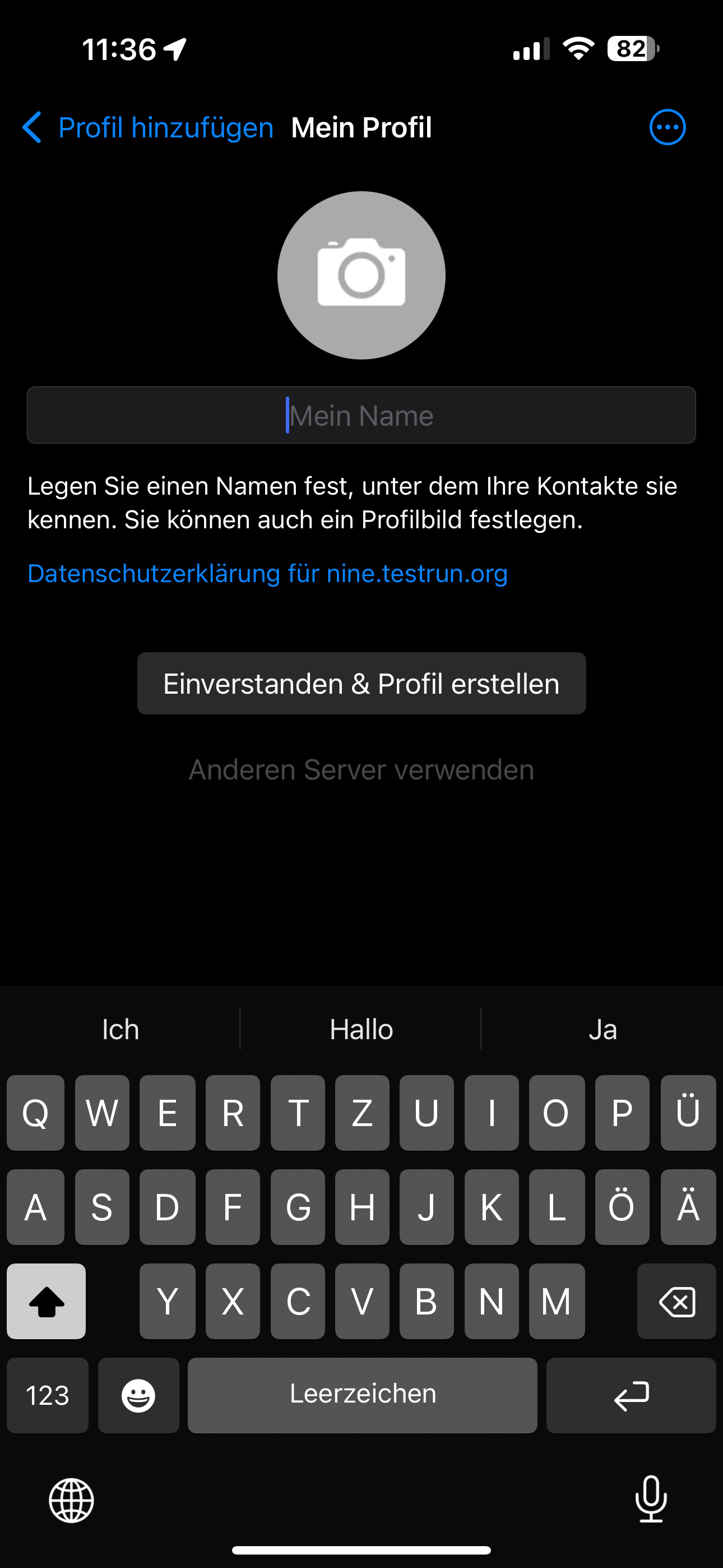Switch to numbers with the 123 key
The image size is (723, 1568).
[x=48, y=1395]
